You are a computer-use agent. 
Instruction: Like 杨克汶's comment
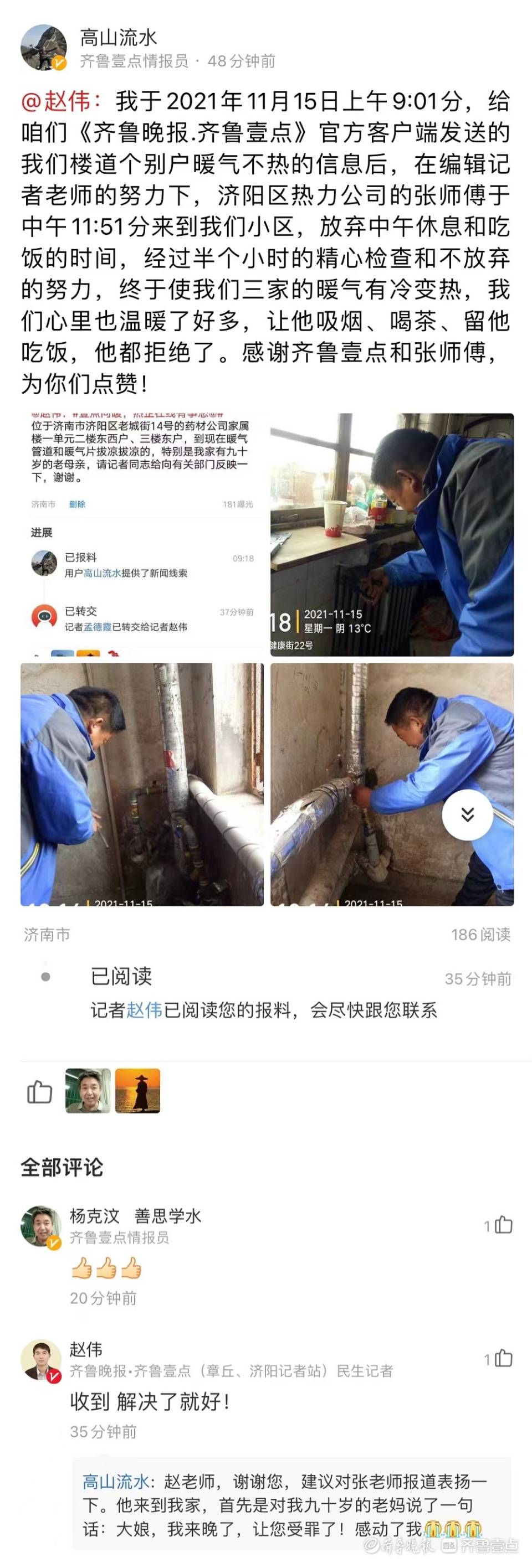coord(502,1225)
